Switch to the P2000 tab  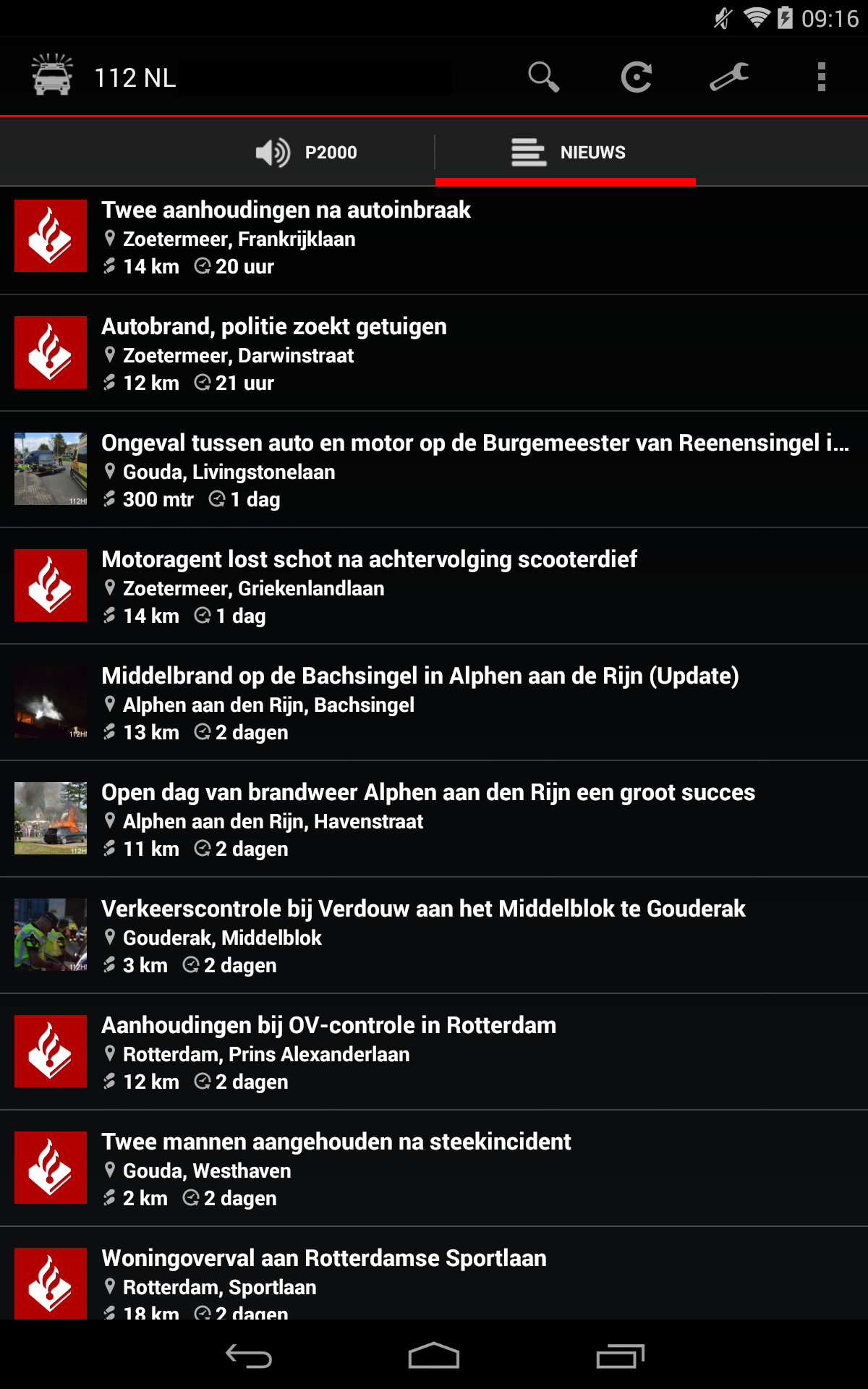(x=304, y=153)
